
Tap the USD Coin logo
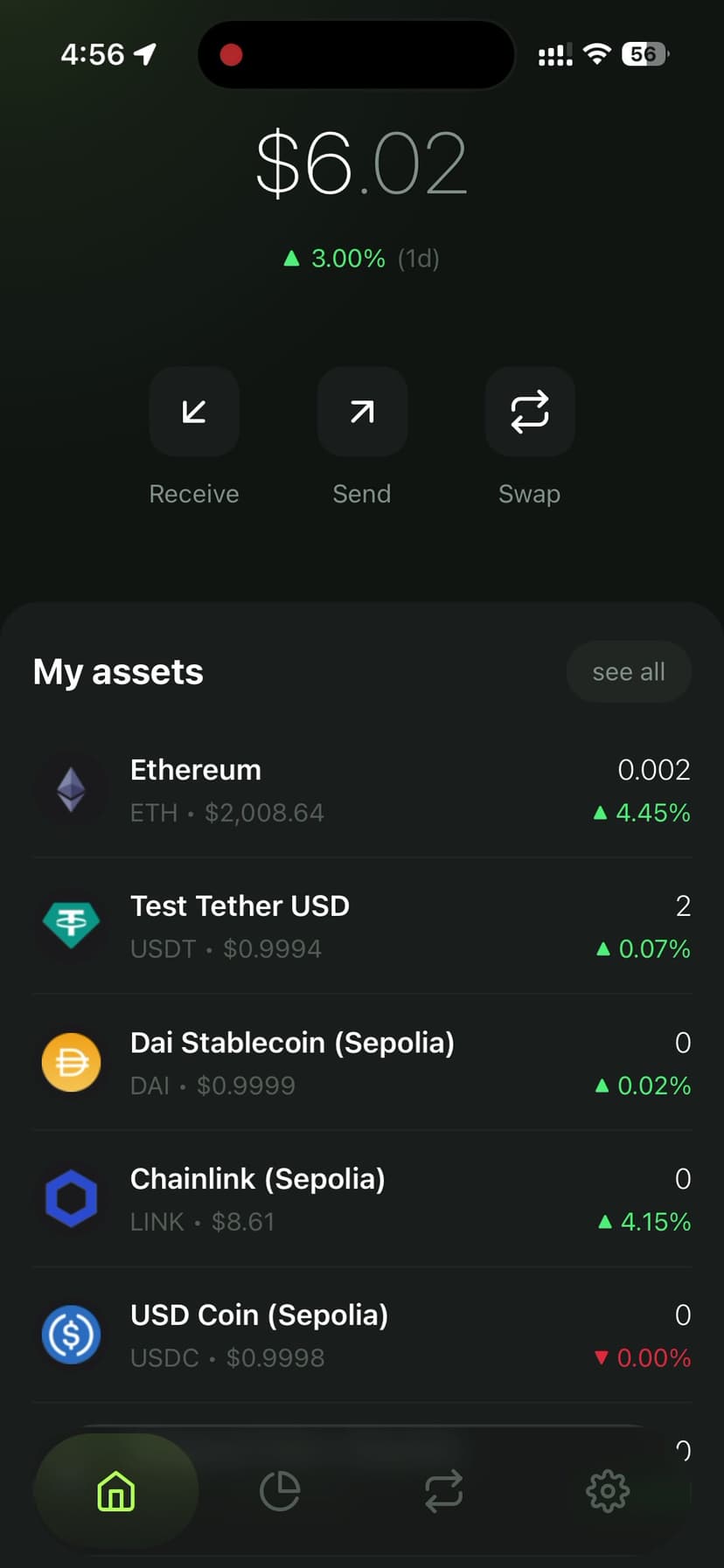[71, 1334]
